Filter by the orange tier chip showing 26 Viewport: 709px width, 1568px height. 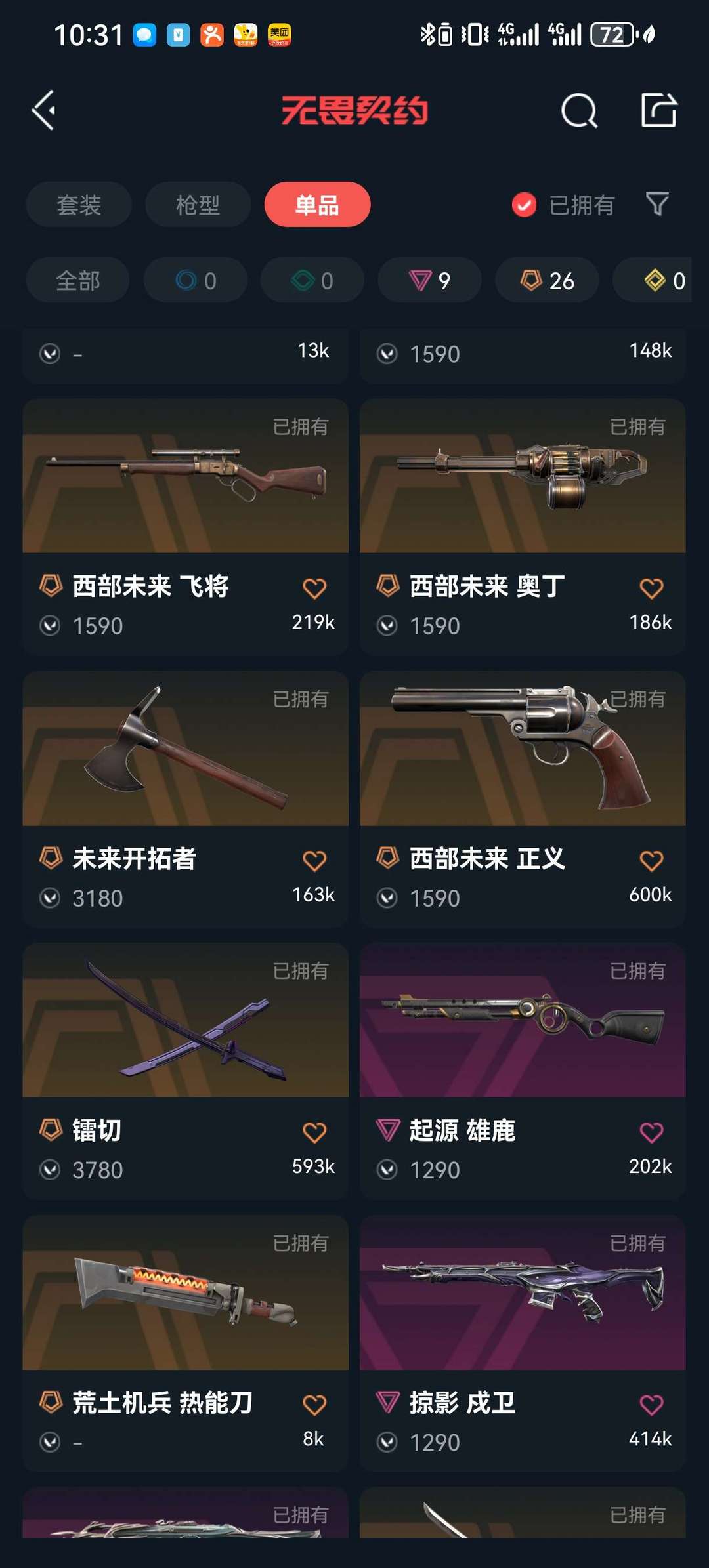pos(547,281)
